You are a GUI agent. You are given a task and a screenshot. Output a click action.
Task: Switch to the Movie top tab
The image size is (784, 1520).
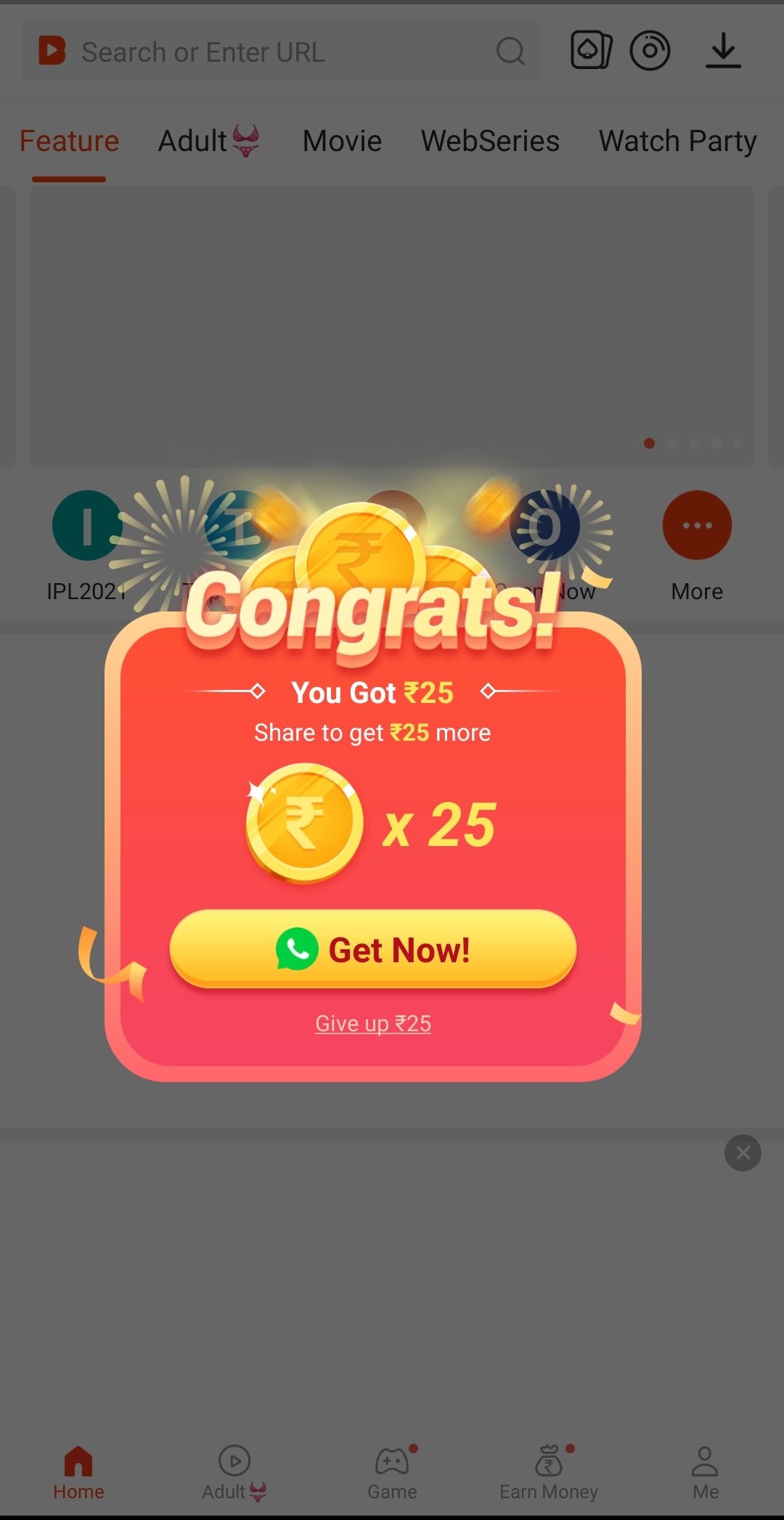(342, 141)
